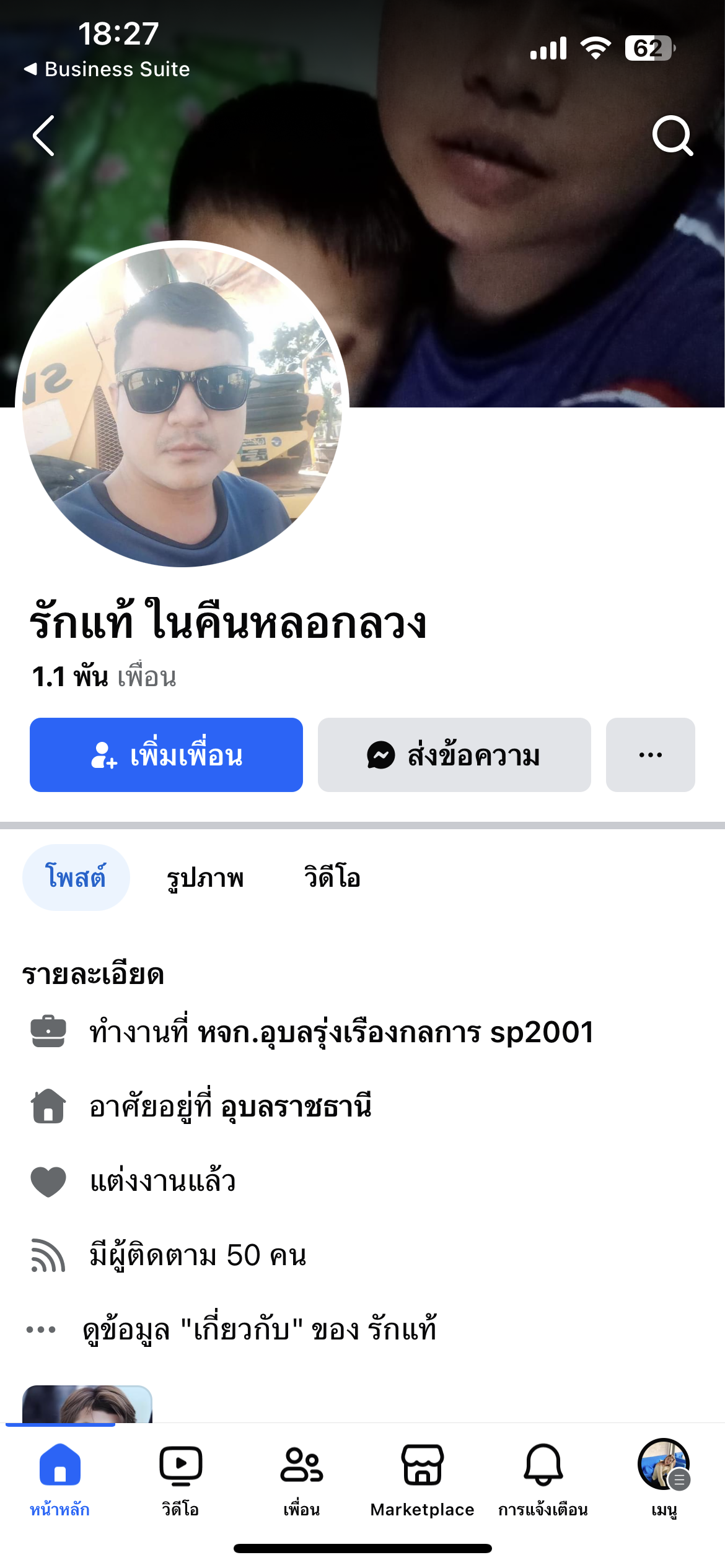
Task: Tap the เพิ่มเพื่อน add friend button
Action: coord(166,755)
